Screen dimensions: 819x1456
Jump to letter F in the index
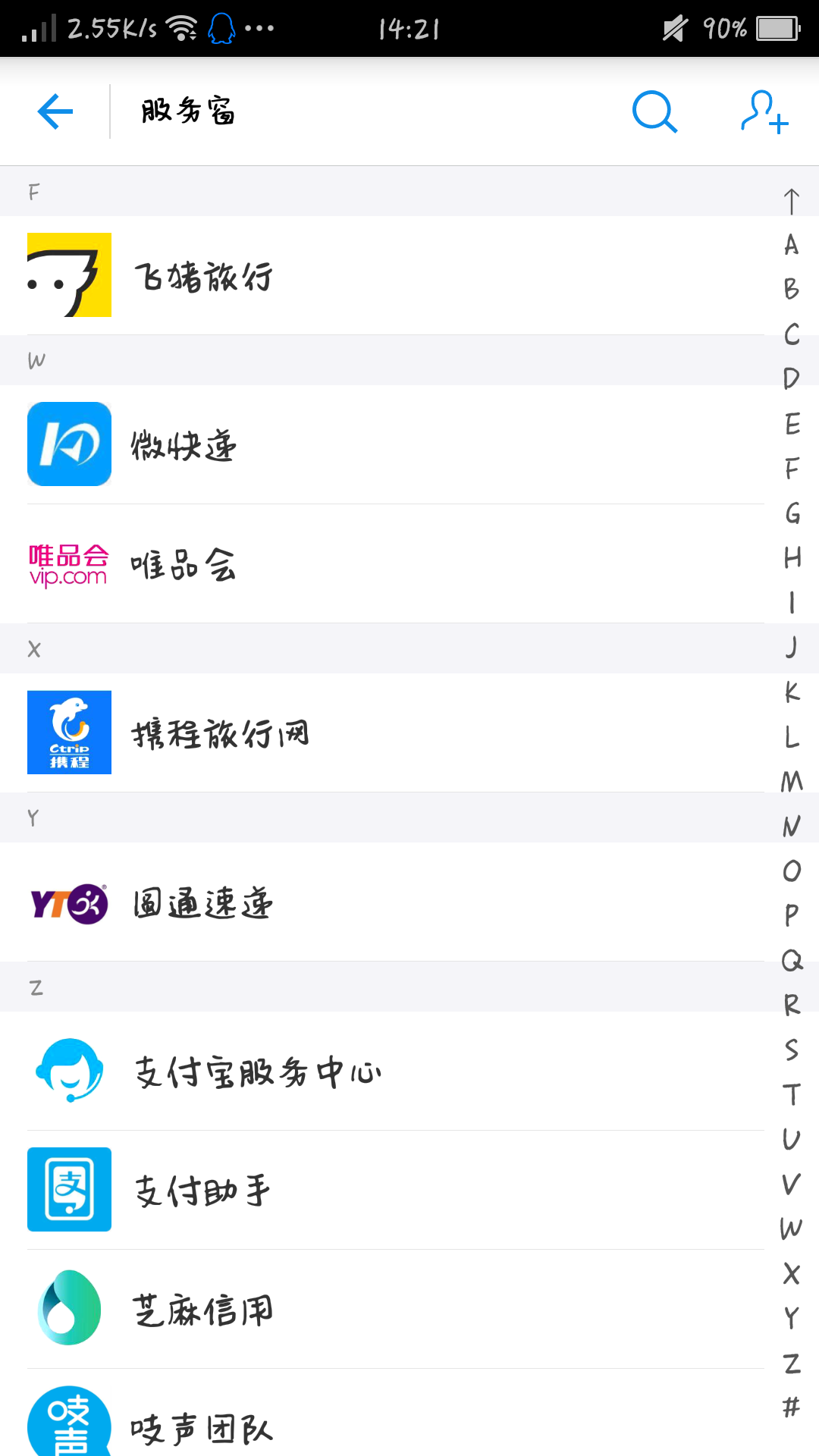(x=791, y=468)
